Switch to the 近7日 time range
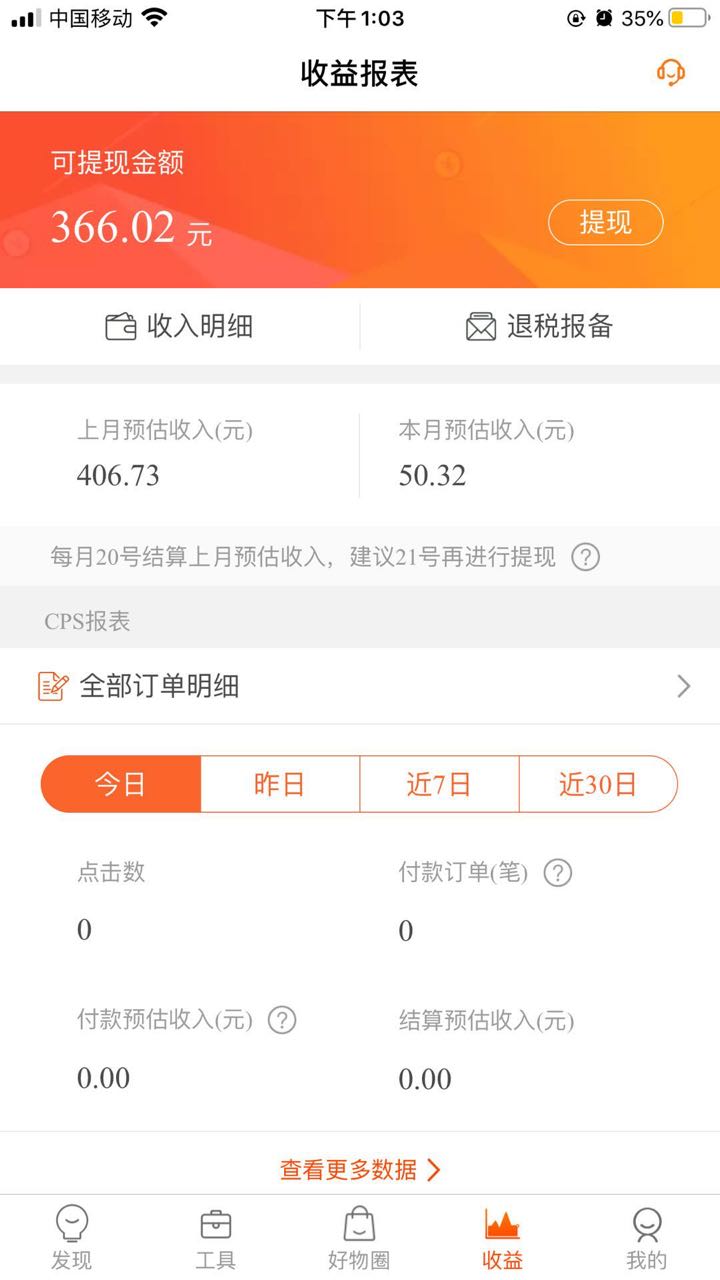 [x=439, y=784]
